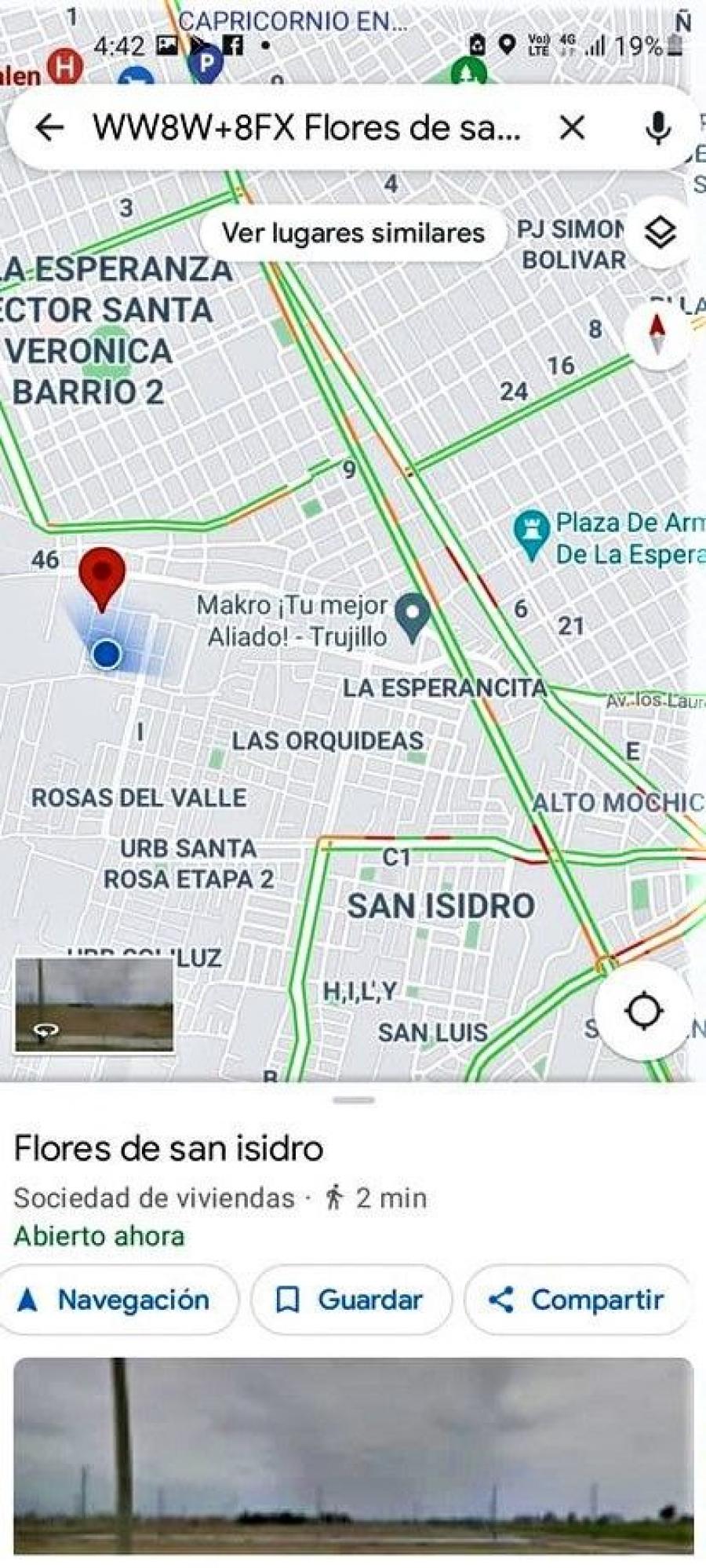Save this place with Guardar
The height and width of the screenshot is (1568, 706).
coord(351,1300)
